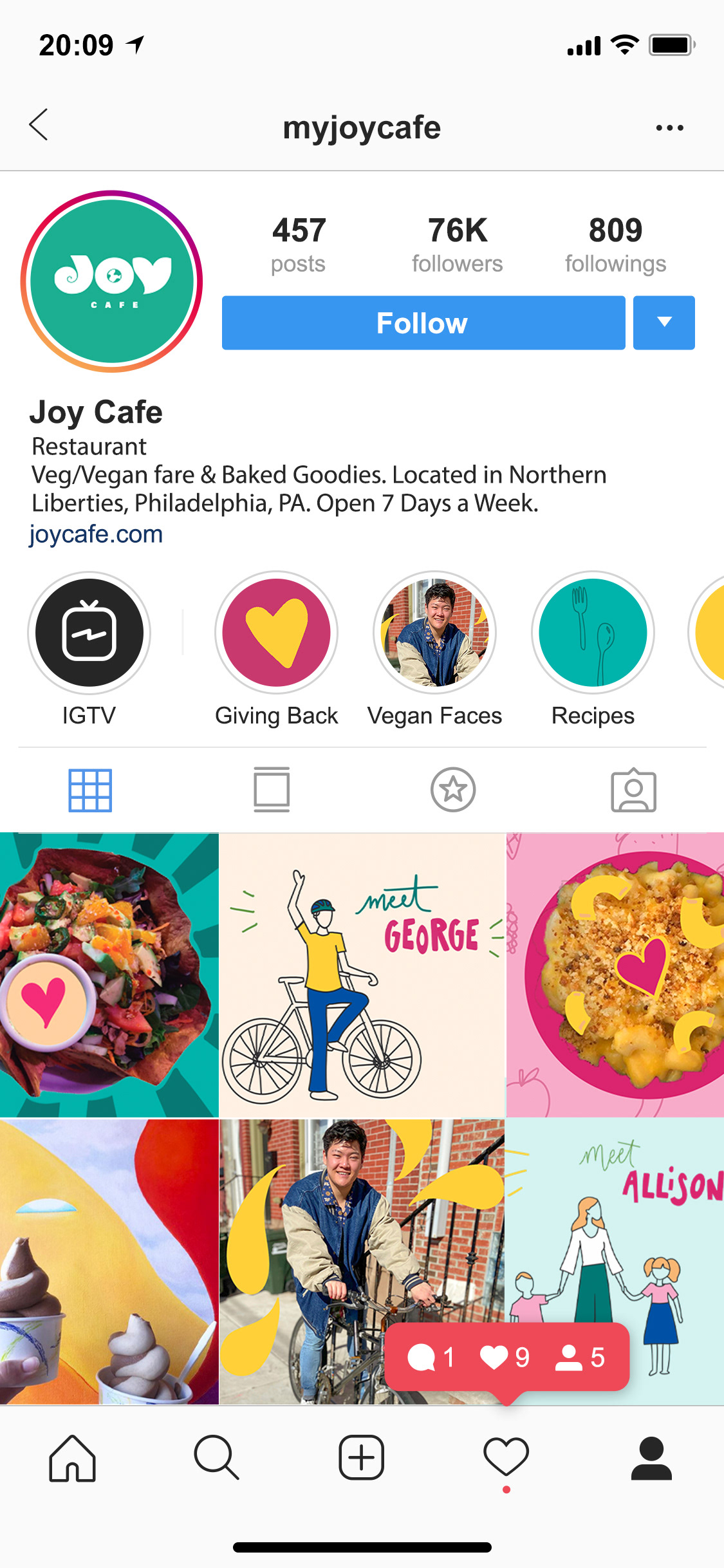The height and width of the screenshot is (1568, 724).
Task: Open the Recipes highlight
Action: 593,633
